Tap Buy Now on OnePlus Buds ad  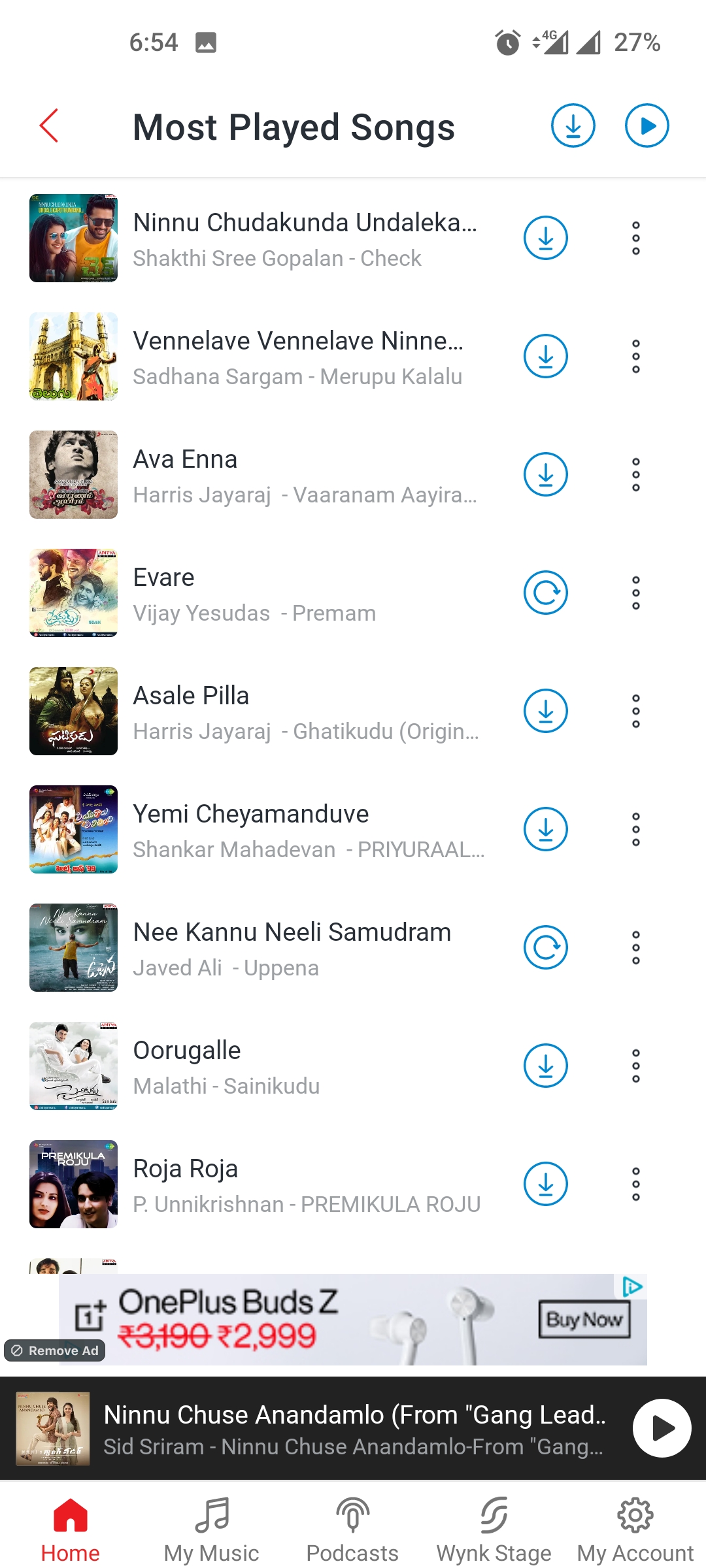coord(584,1320)
